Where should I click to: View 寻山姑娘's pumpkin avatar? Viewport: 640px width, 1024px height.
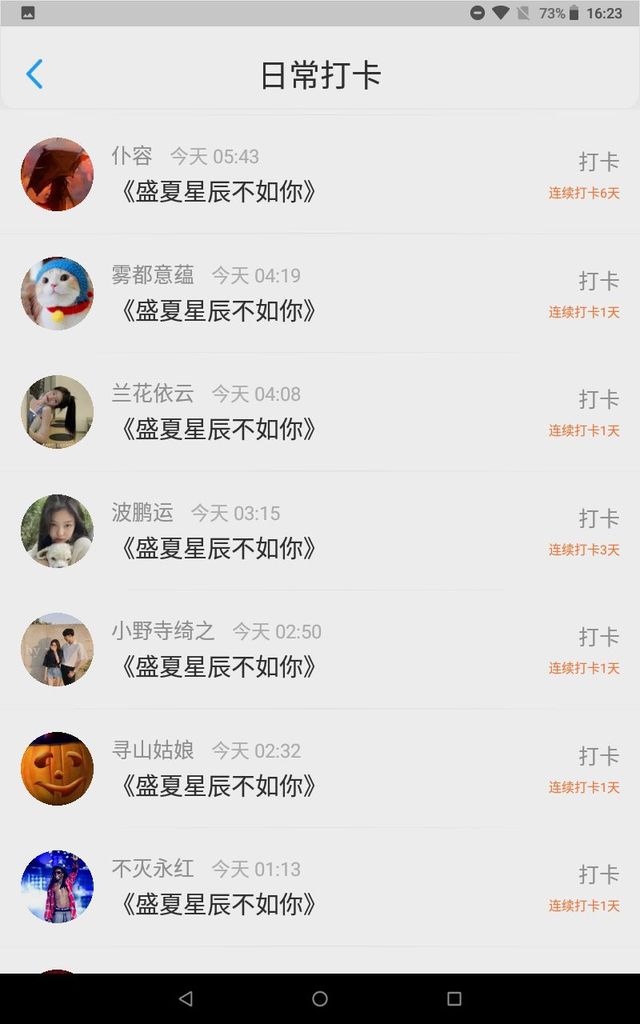pyautogui.click(x=57, y=768)
